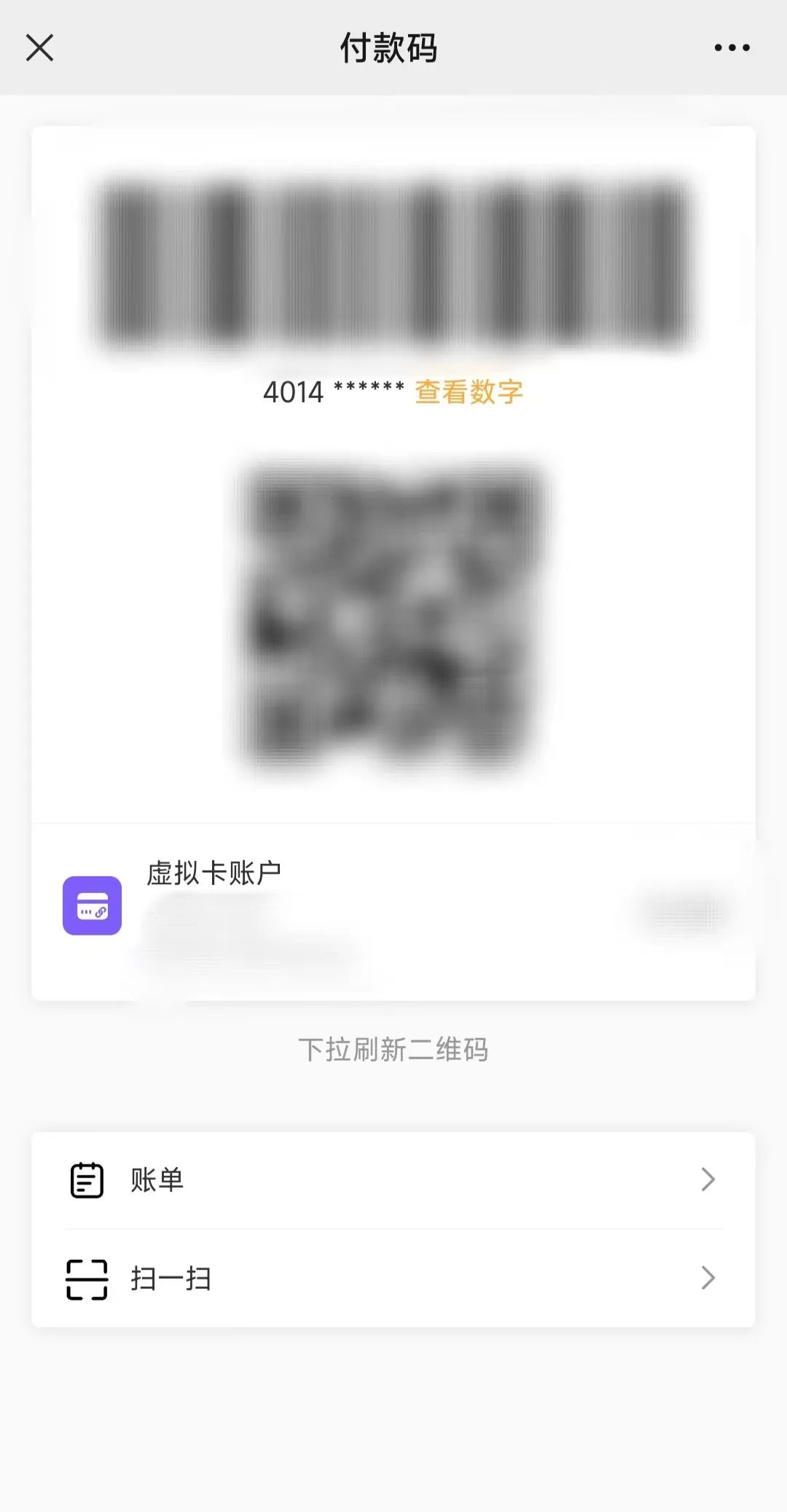Refresh the QR code via 下拉刷新二维码
The image size is (787, 1512).
click(393, 1050)
